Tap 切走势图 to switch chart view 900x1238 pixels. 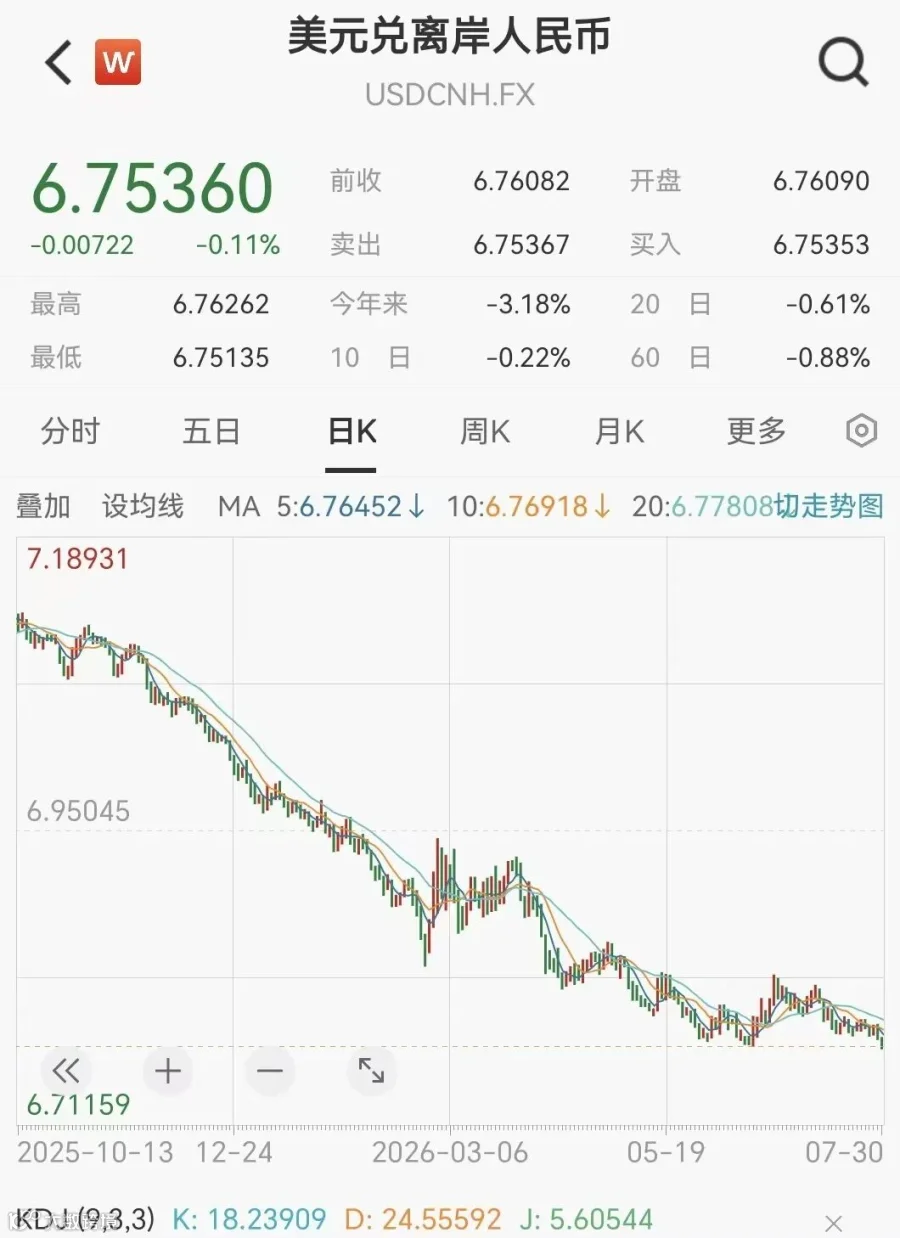point(830,506)
